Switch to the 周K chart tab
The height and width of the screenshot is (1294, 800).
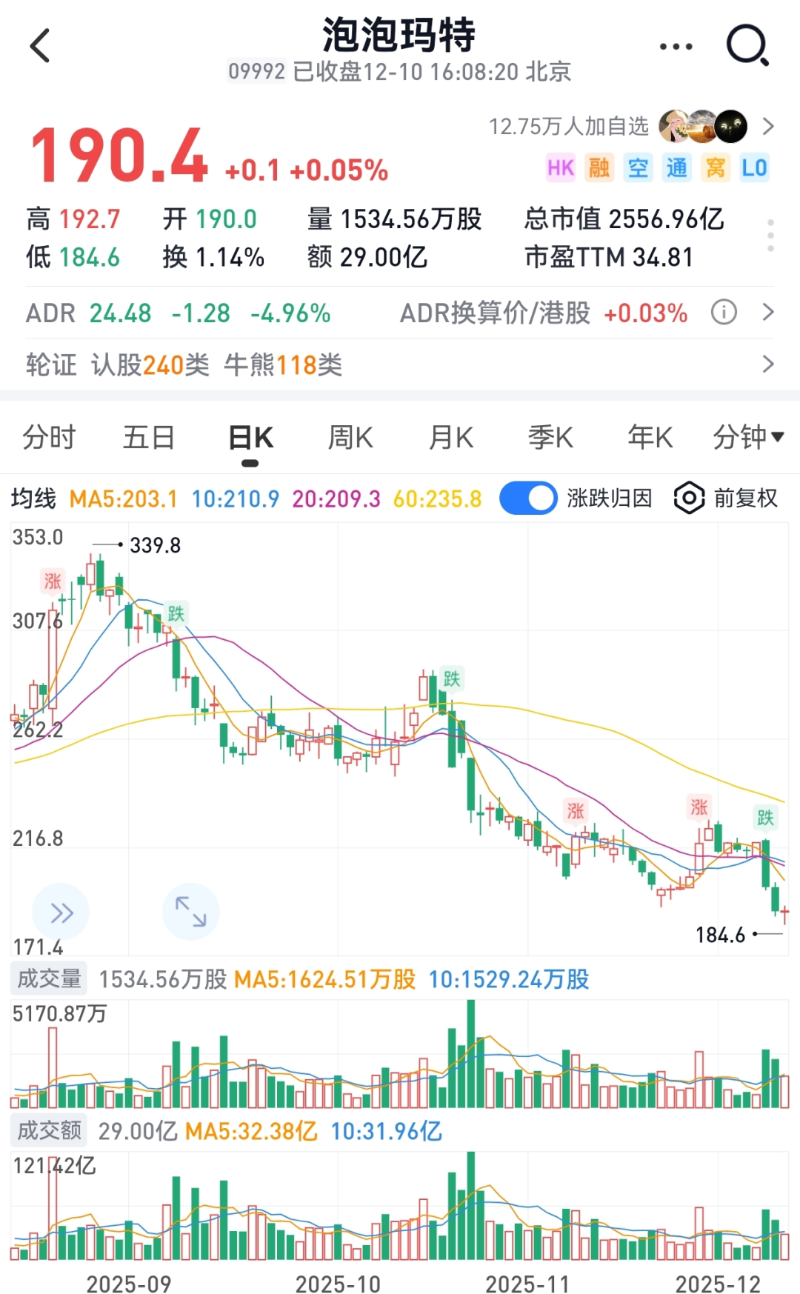tap(350, 437)
